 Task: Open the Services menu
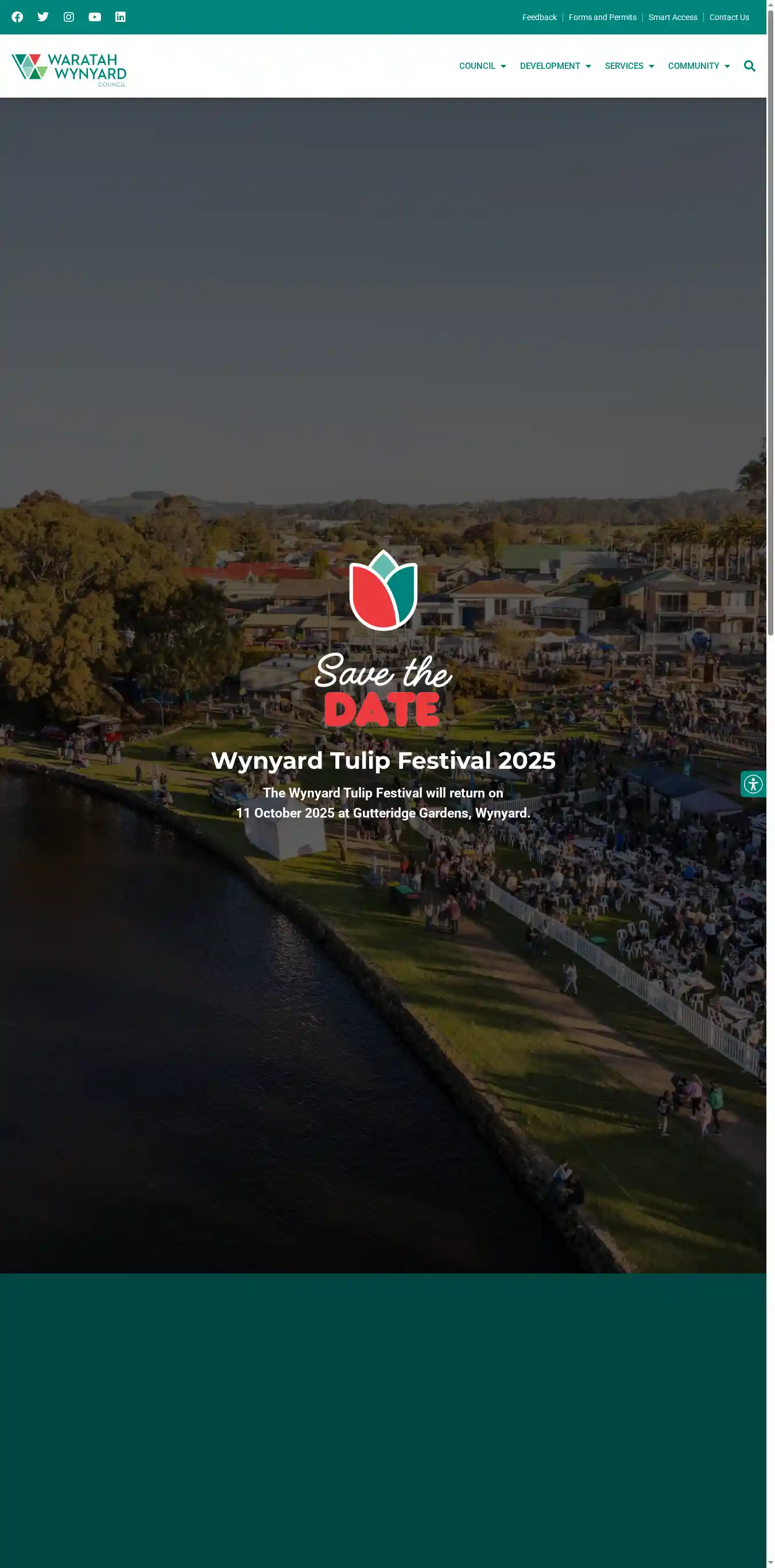(x=629, y=65)
